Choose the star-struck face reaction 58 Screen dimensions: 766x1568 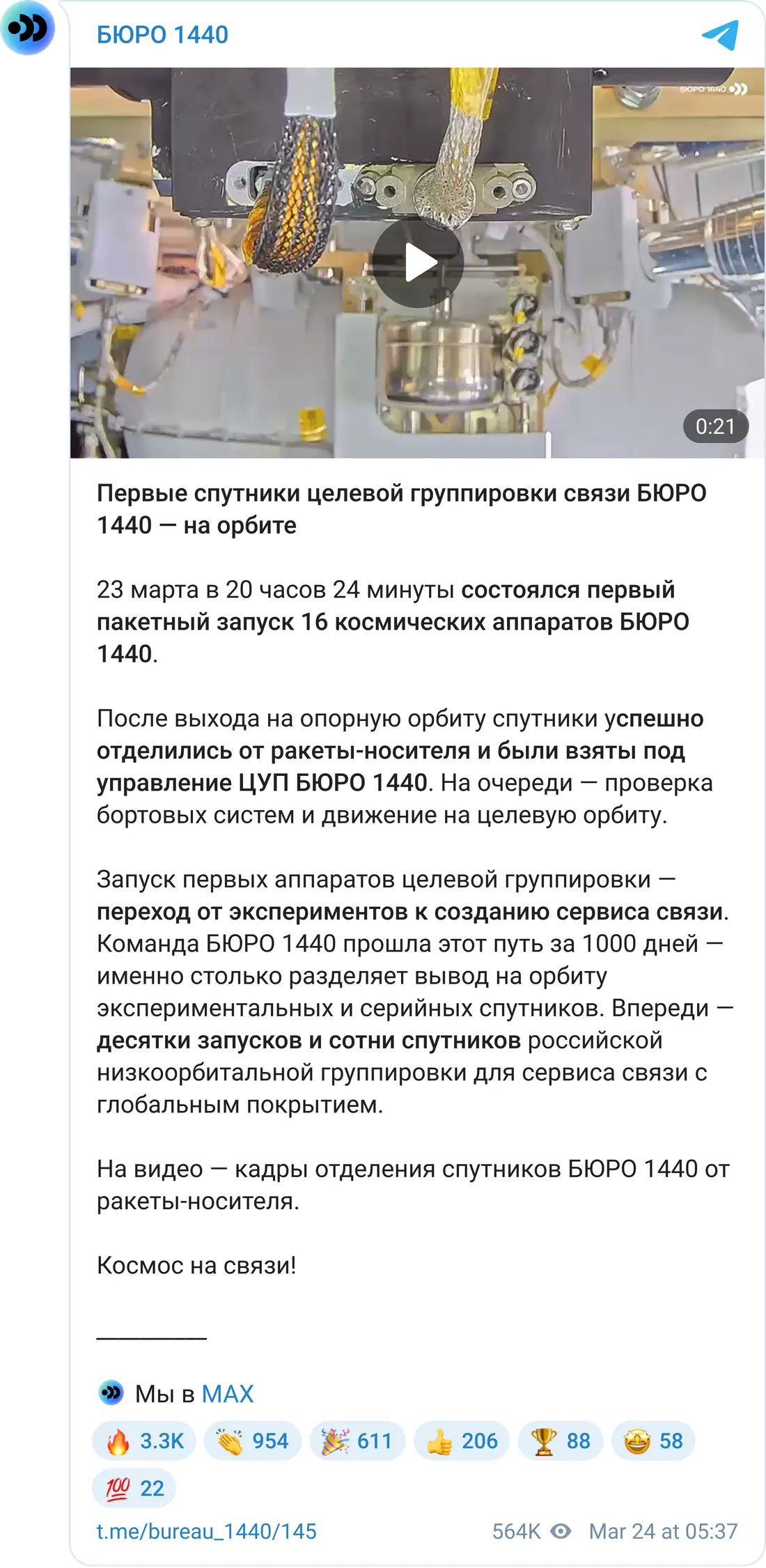tap(653, 1441)
